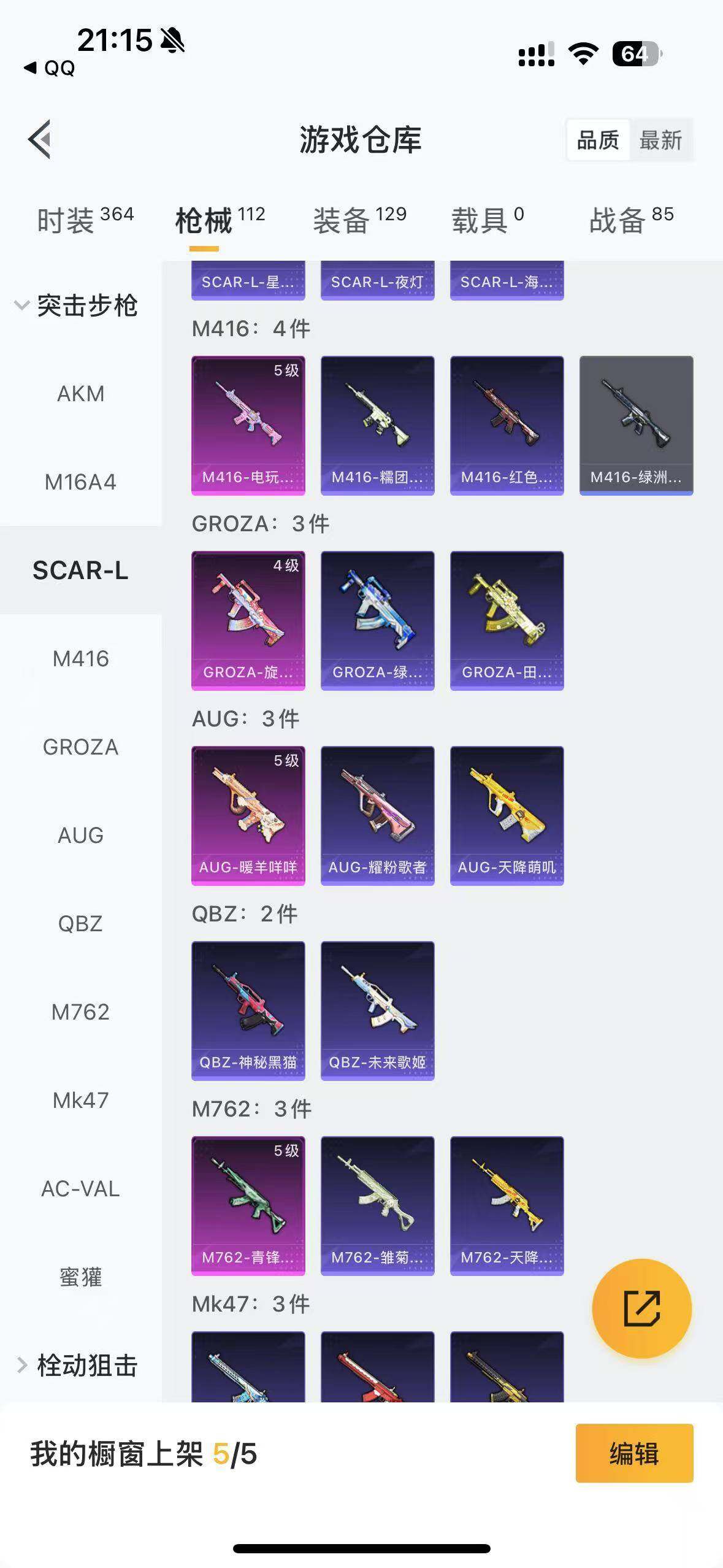723x1568 pixels.
Task: Sort warehouse by 最新
Action: [660, 140]
